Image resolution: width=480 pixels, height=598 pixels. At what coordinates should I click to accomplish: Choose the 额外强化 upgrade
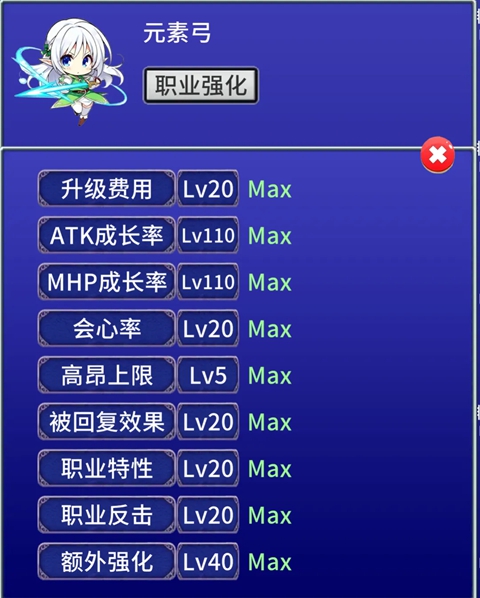(x=107, y=561)
